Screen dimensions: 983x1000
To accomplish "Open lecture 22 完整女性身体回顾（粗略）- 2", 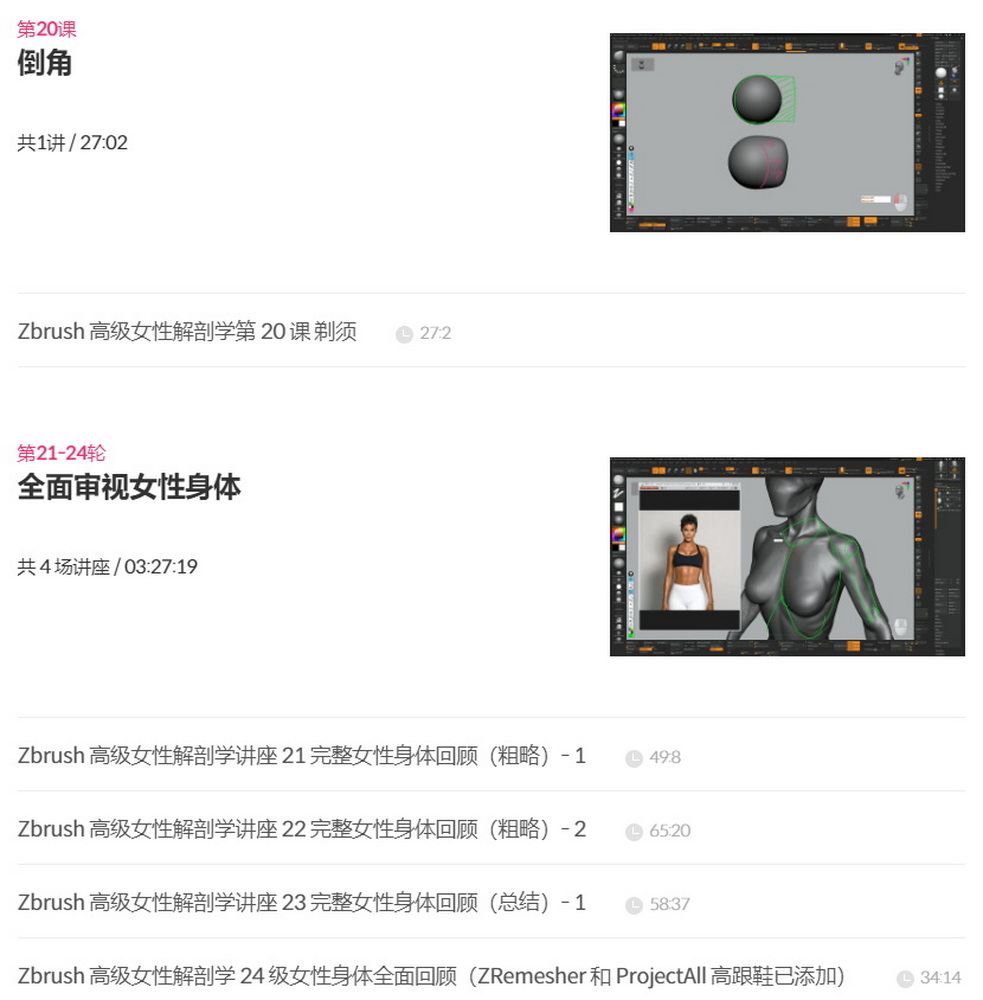I will click(301, 829).
